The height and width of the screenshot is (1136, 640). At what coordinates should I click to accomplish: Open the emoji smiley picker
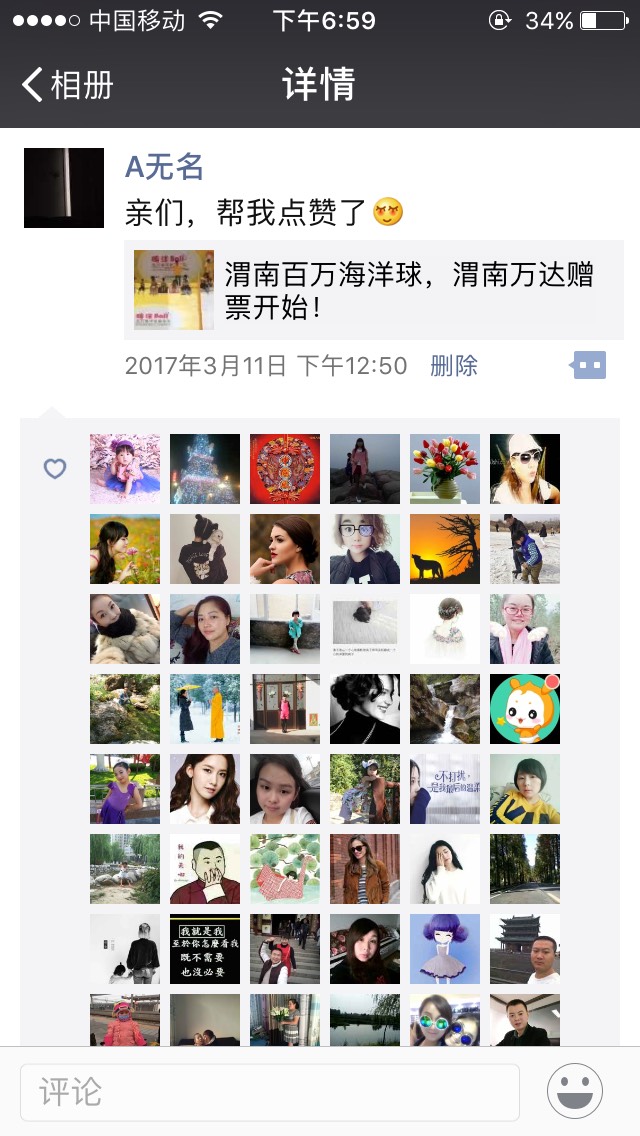click(575, 1091)
